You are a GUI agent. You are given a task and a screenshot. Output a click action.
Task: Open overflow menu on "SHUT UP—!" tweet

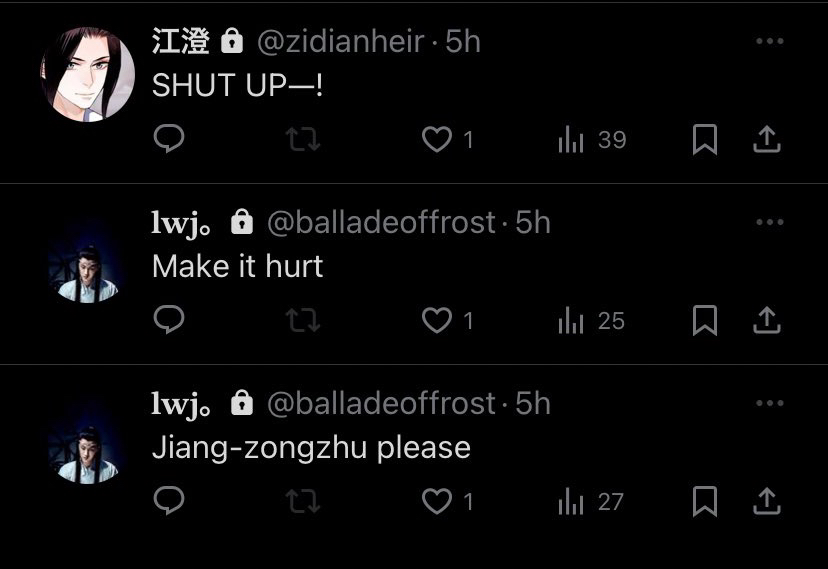pyautogui.click(x=769, y=42)
